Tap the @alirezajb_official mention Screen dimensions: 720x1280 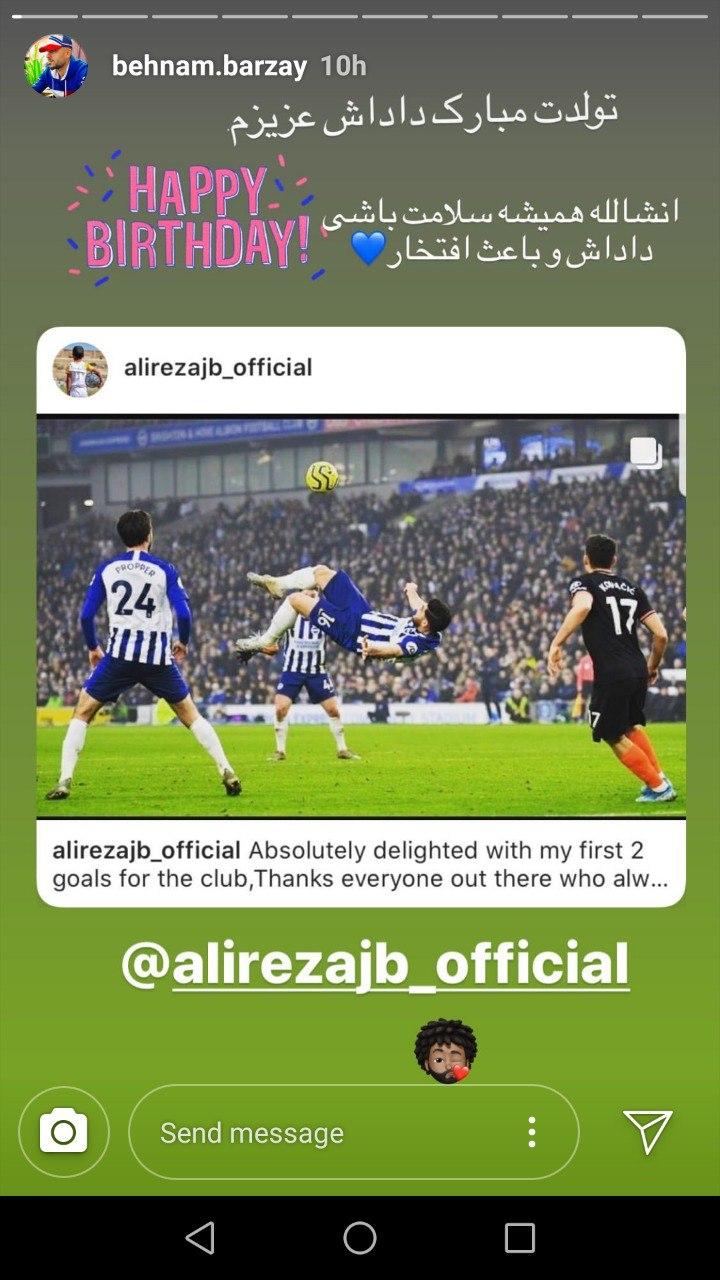[375, 962]
